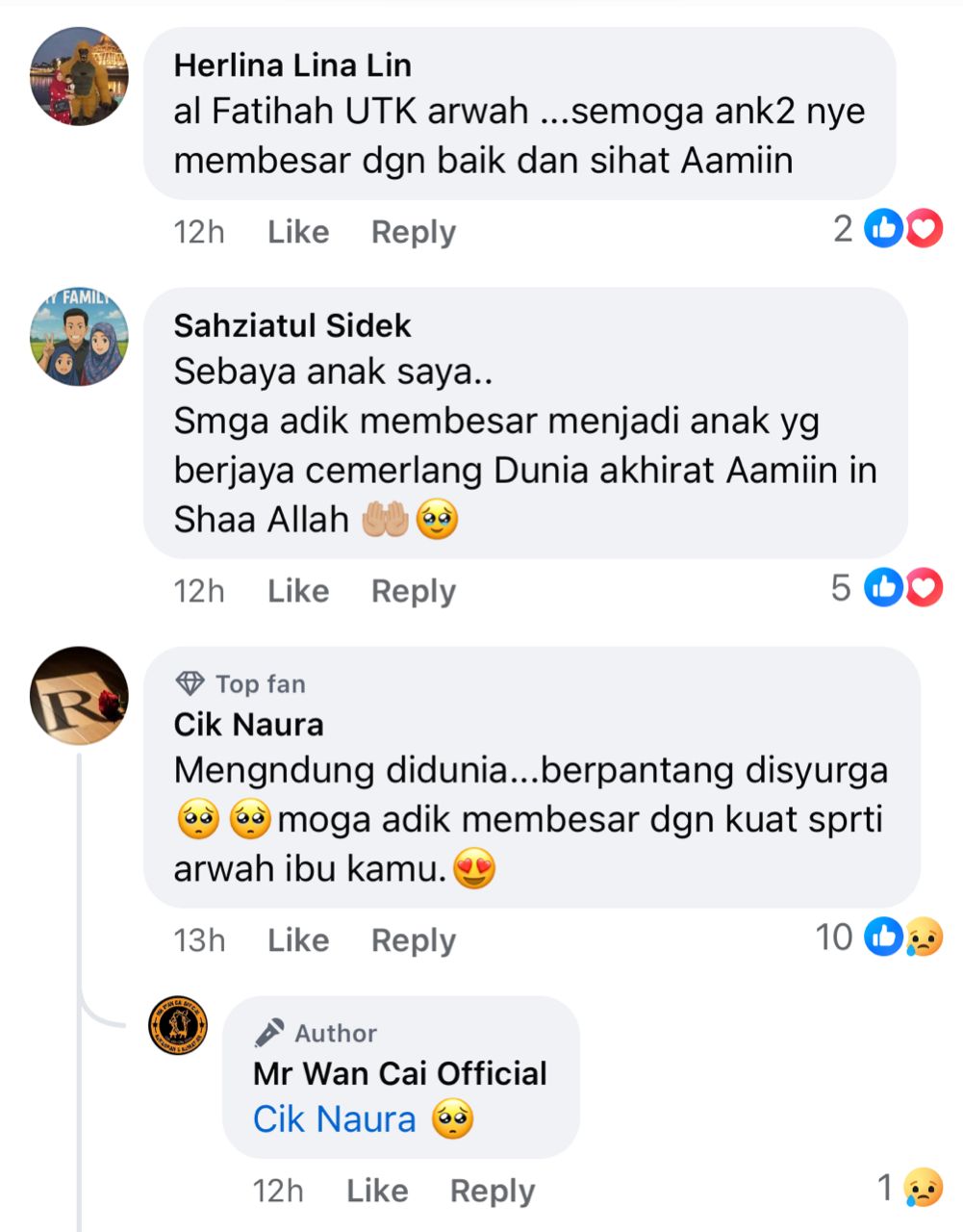This screenshot has width=963, height=1232.
Task: Reply to Sahziatul Sidek's comment
Action: pyautogui.click(x=413, y=591)
